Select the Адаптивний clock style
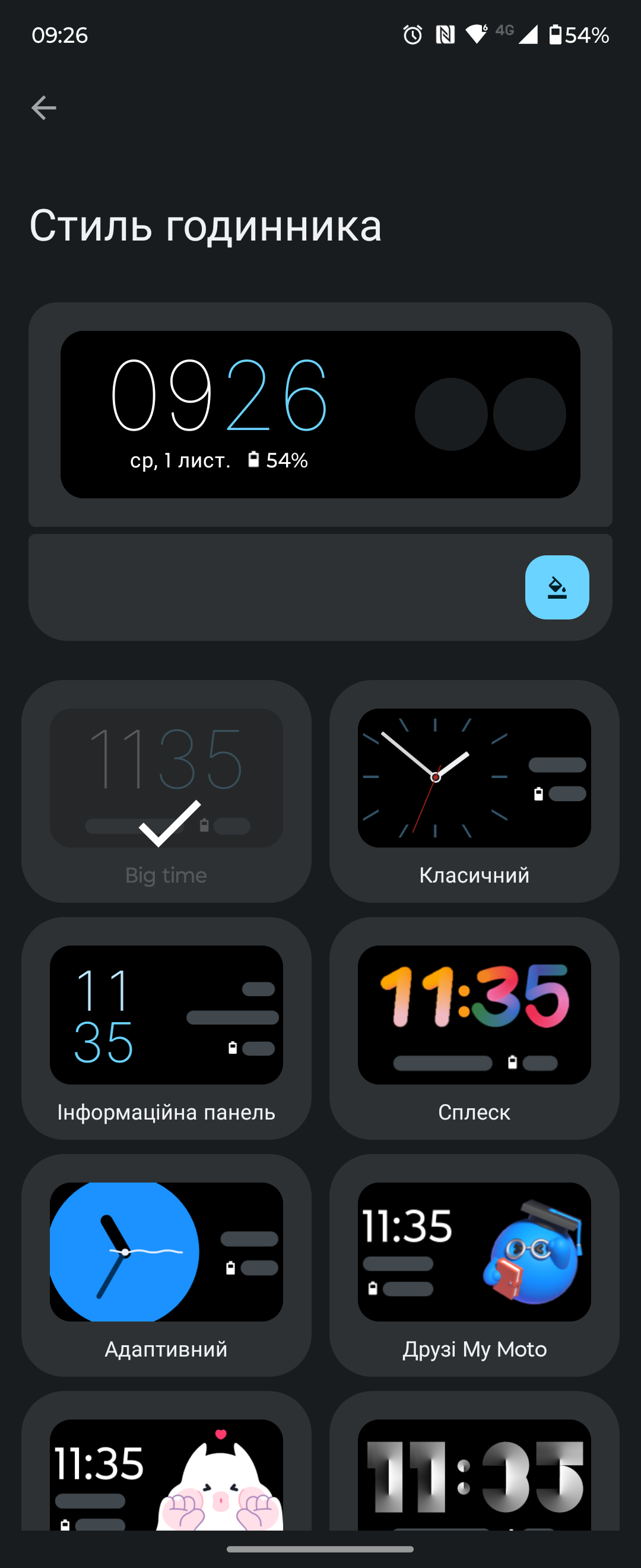641x1568 pixels. [x=166, y=1265]
